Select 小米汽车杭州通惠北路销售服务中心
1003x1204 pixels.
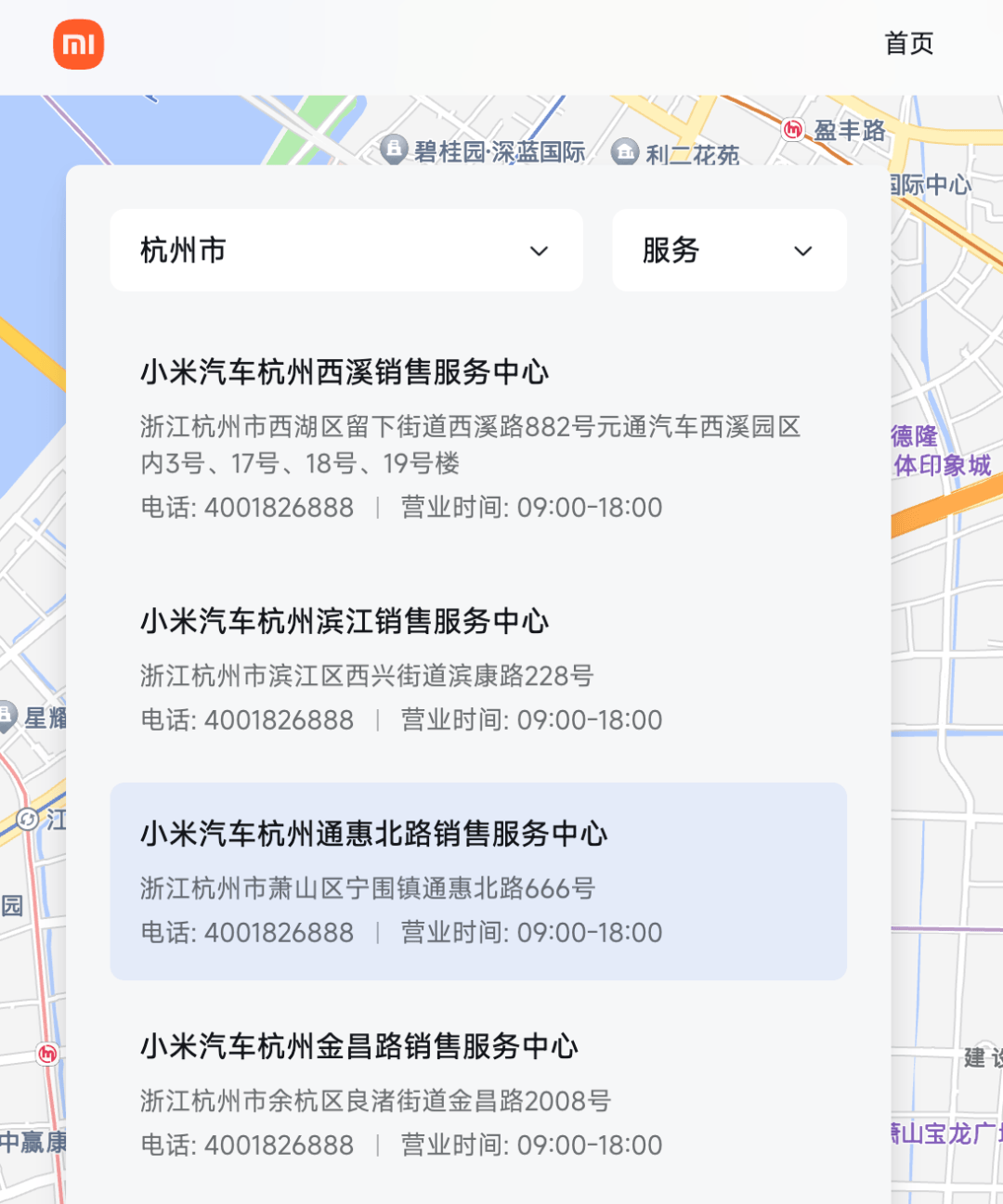tap(373, 834)
